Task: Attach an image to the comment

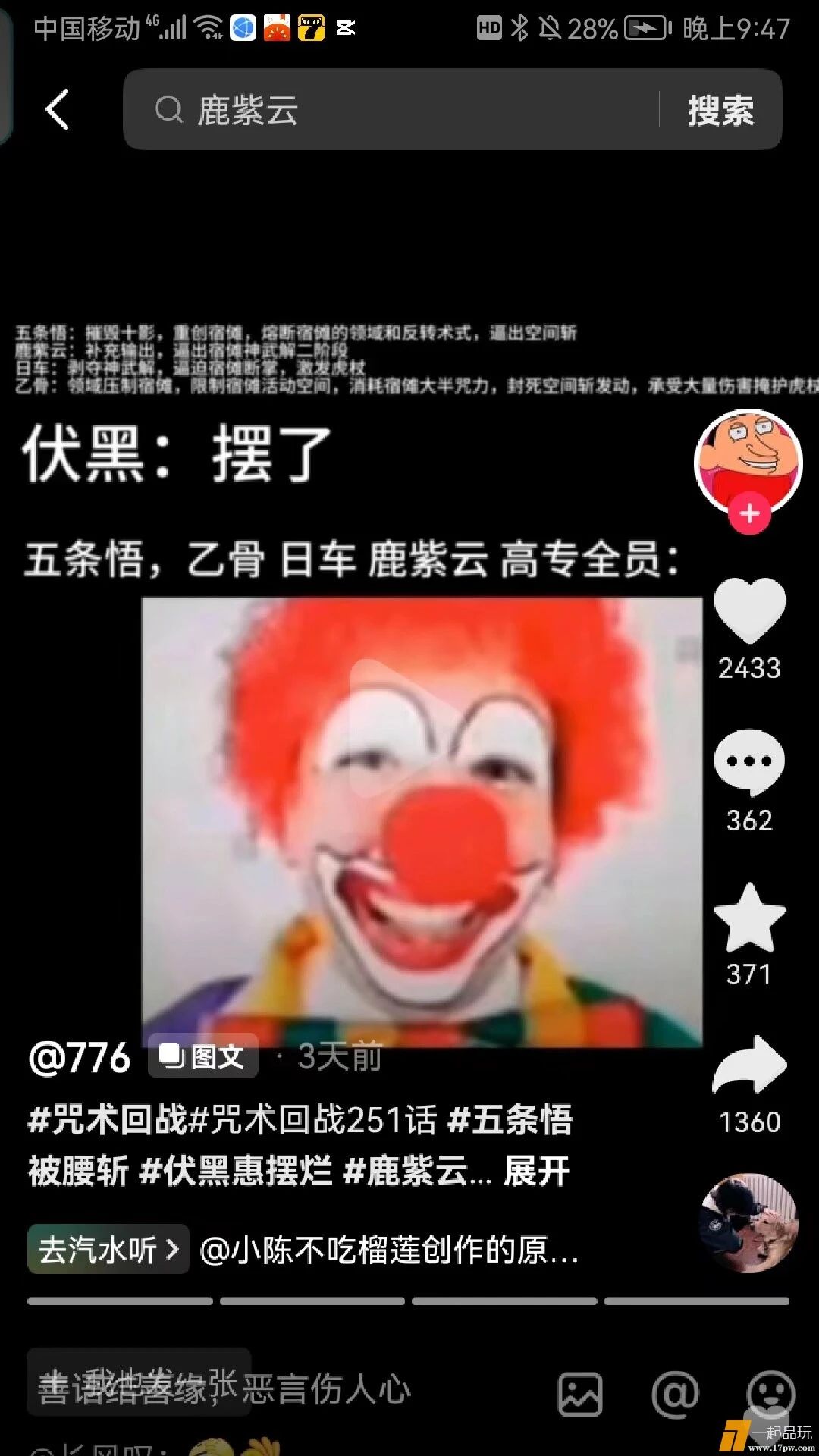Action: coord(580,1394)
